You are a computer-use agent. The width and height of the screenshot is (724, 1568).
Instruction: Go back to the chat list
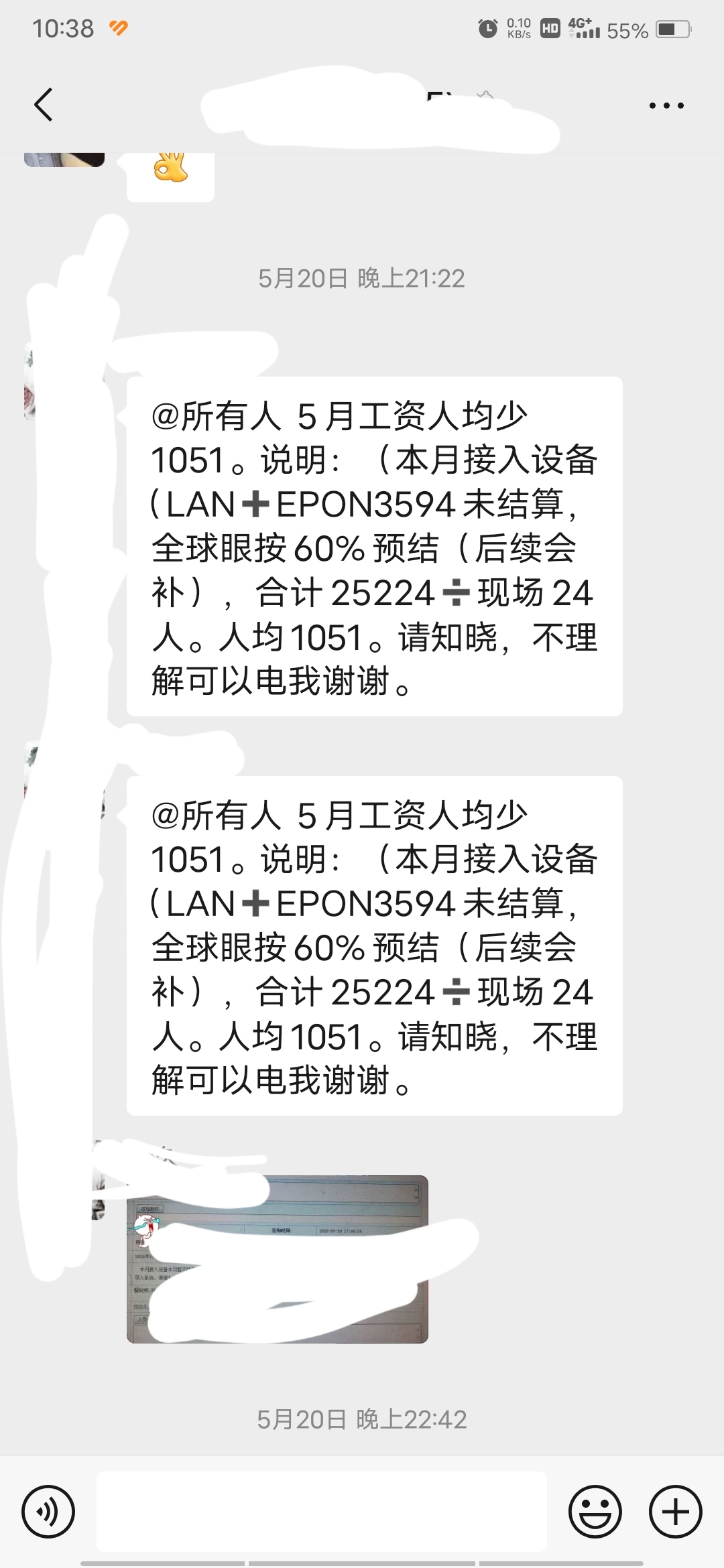(44, 105)
